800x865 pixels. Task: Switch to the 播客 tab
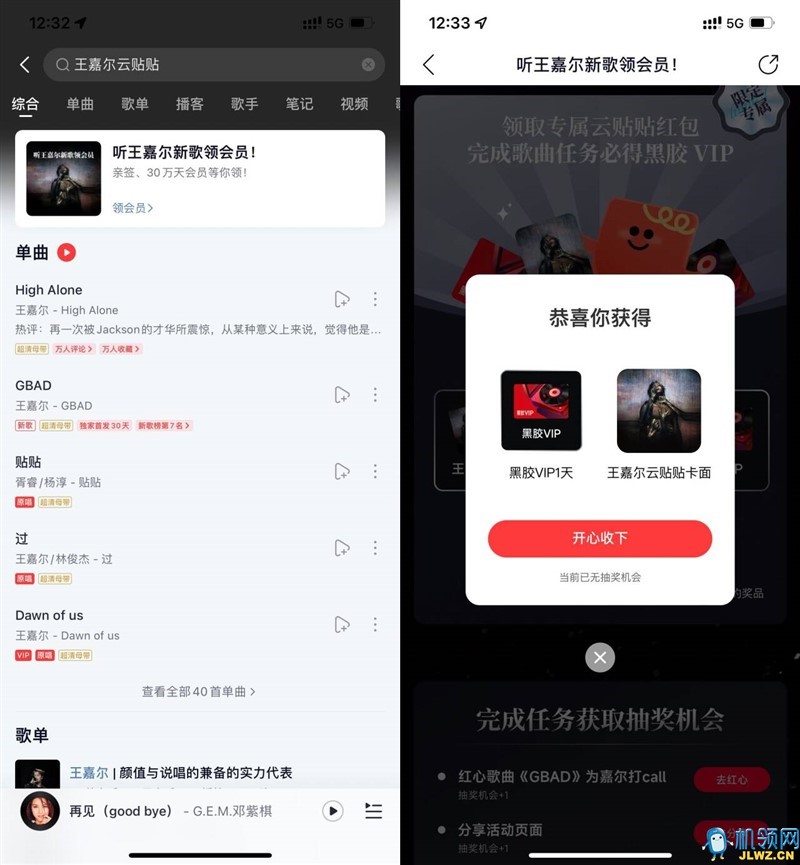pyautogui.click(x=189, y=104)
